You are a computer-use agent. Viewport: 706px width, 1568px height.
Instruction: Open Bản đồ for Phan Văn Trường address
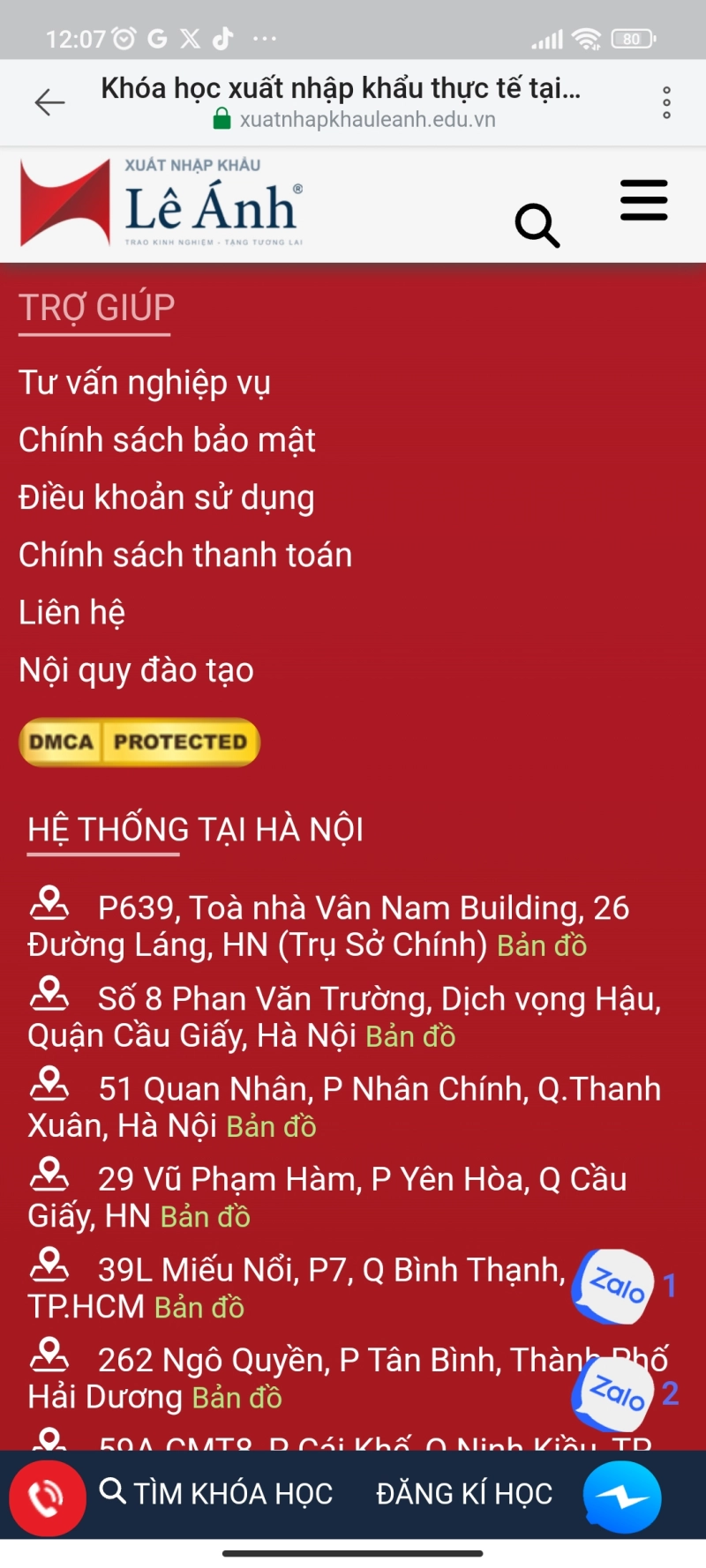410,1036
